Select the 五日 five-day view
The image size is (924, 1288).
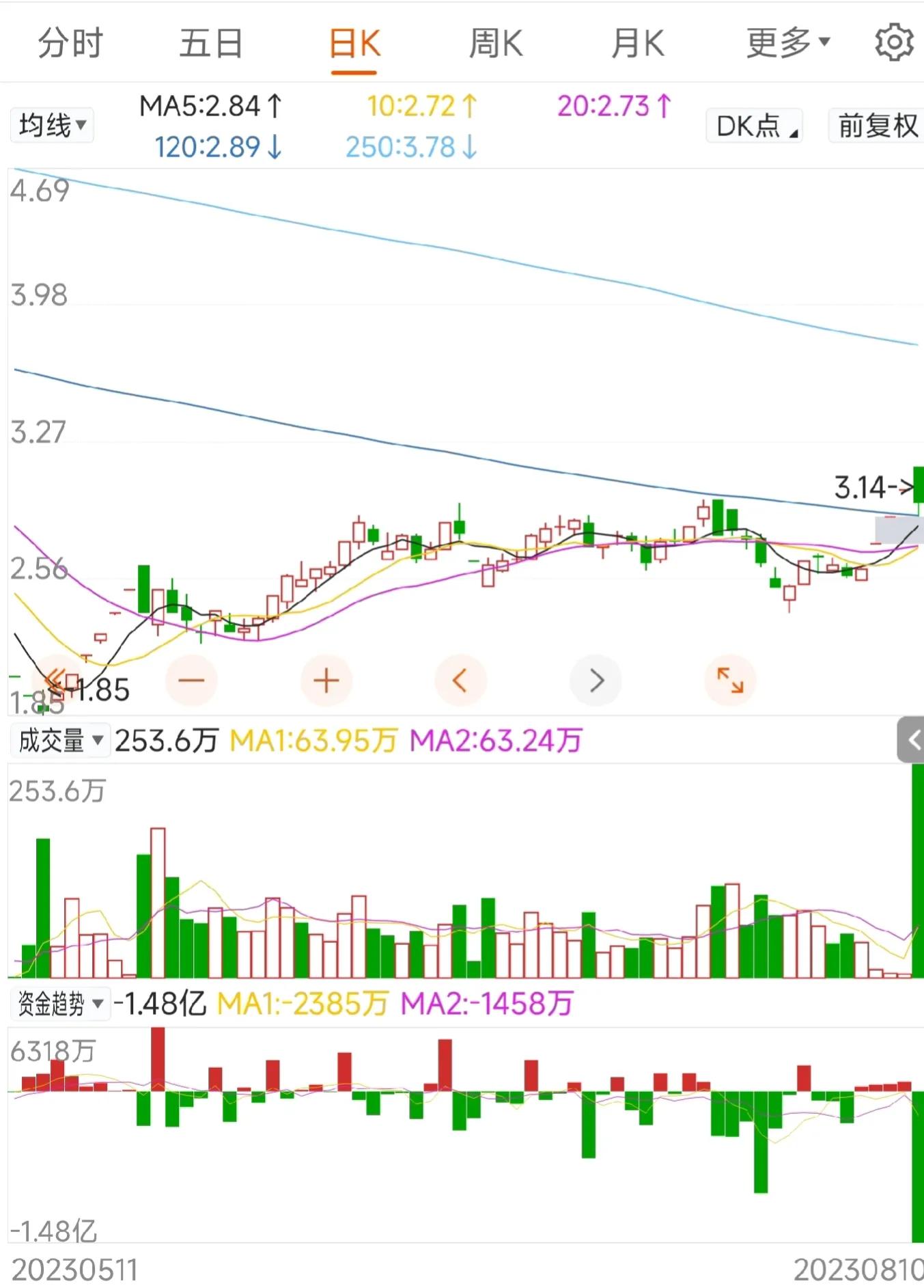coord(212,42)
